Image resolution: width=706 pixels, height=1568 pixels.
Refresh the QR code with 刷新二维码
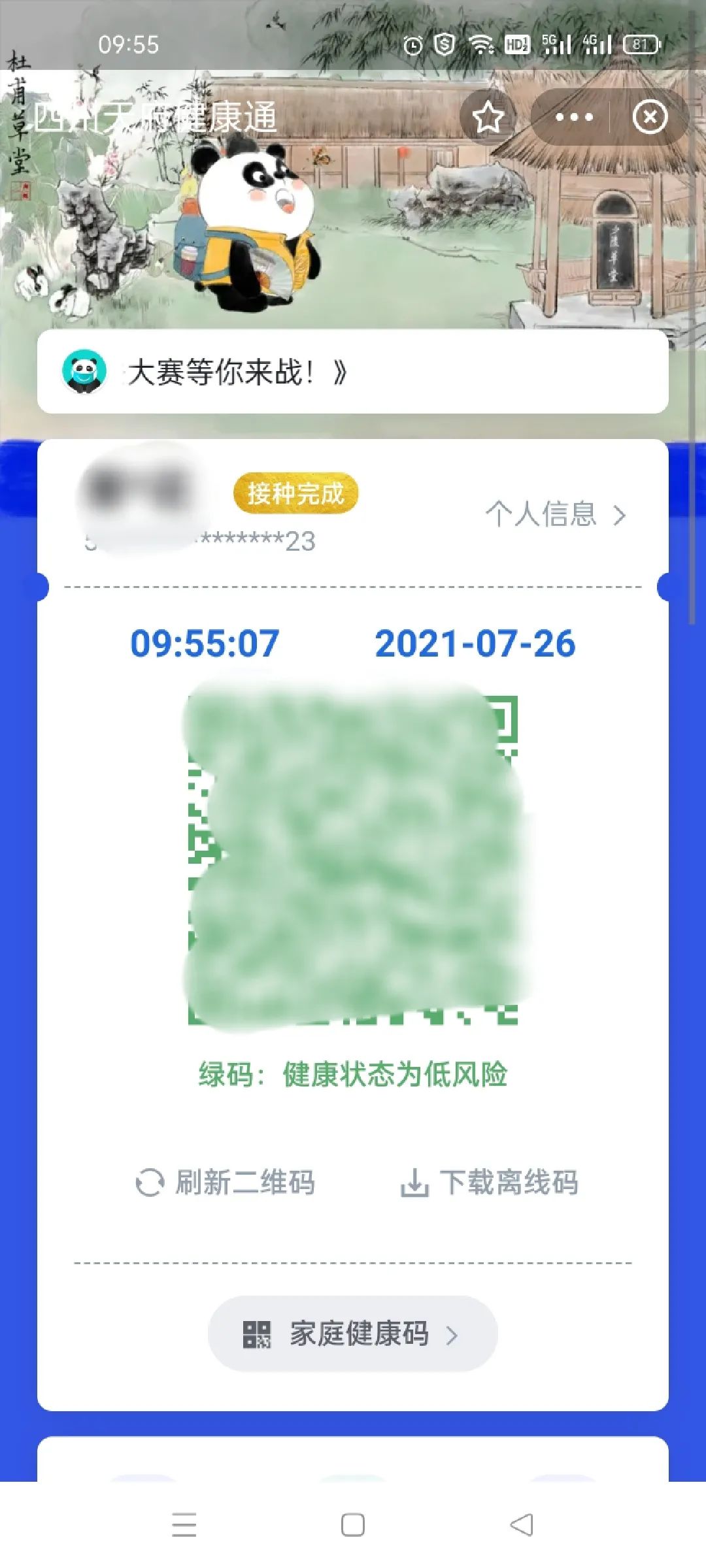click(226, 1182)
